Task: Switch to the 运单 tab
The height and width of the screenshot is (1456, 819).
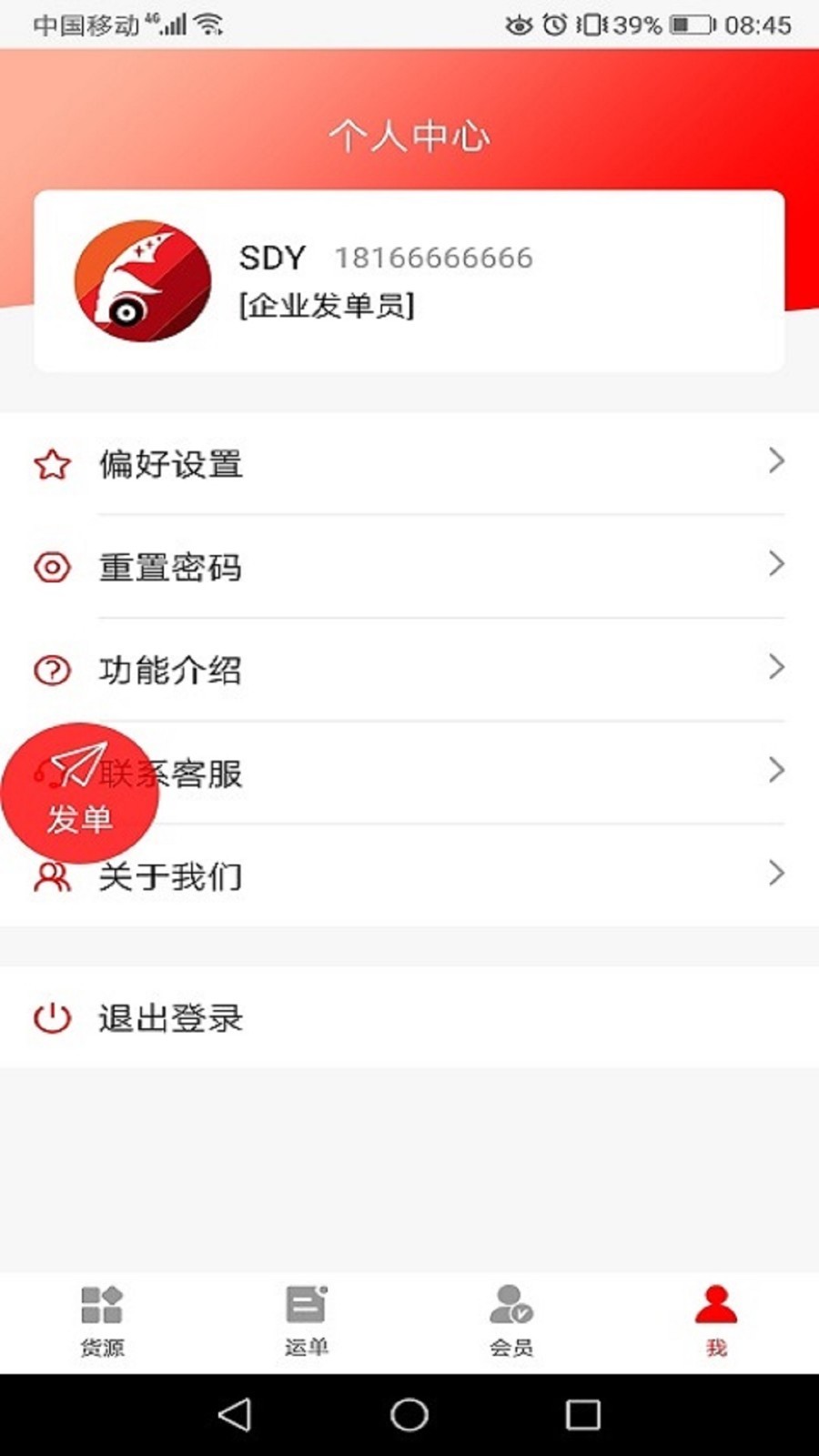Action: coord(307,1322)
